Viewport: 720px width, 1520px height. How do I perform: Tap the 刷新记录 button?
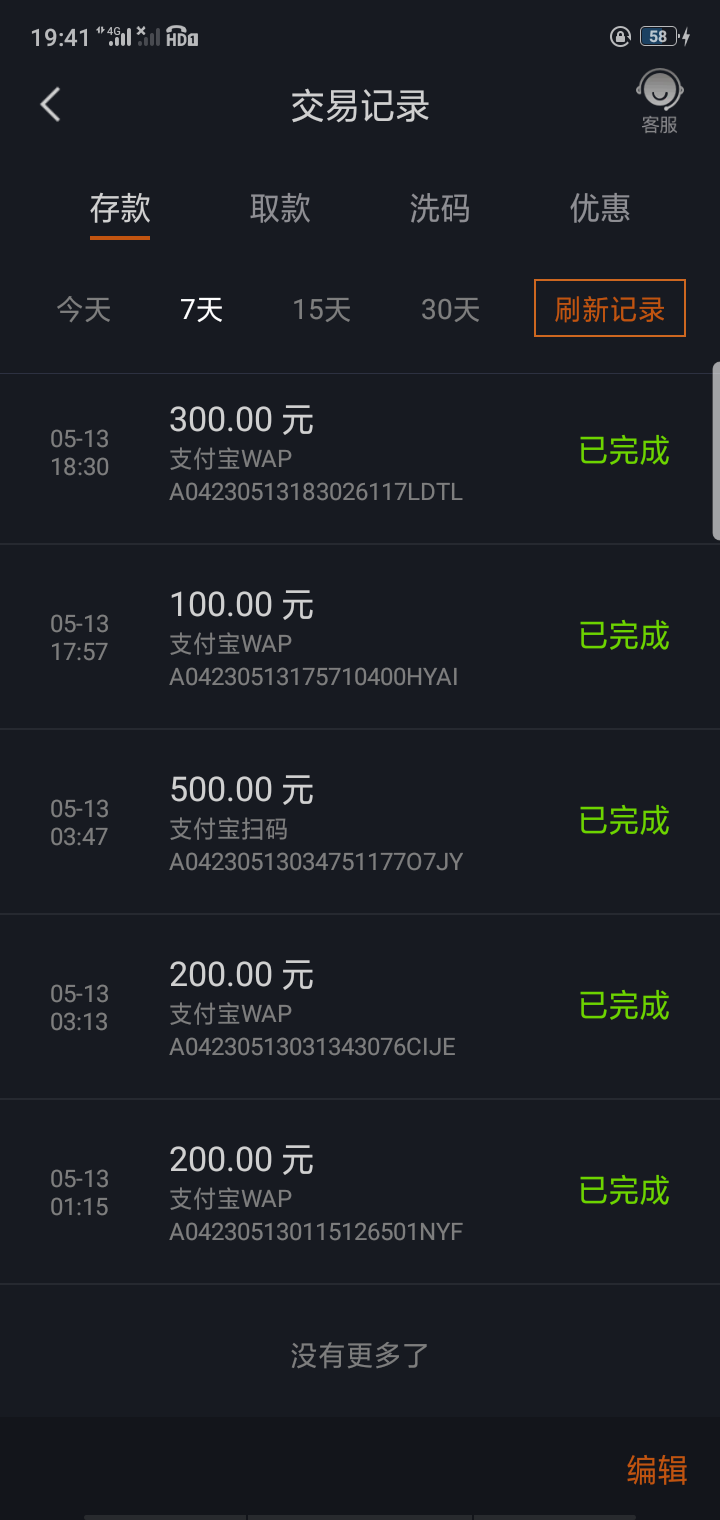pos(610,309)
